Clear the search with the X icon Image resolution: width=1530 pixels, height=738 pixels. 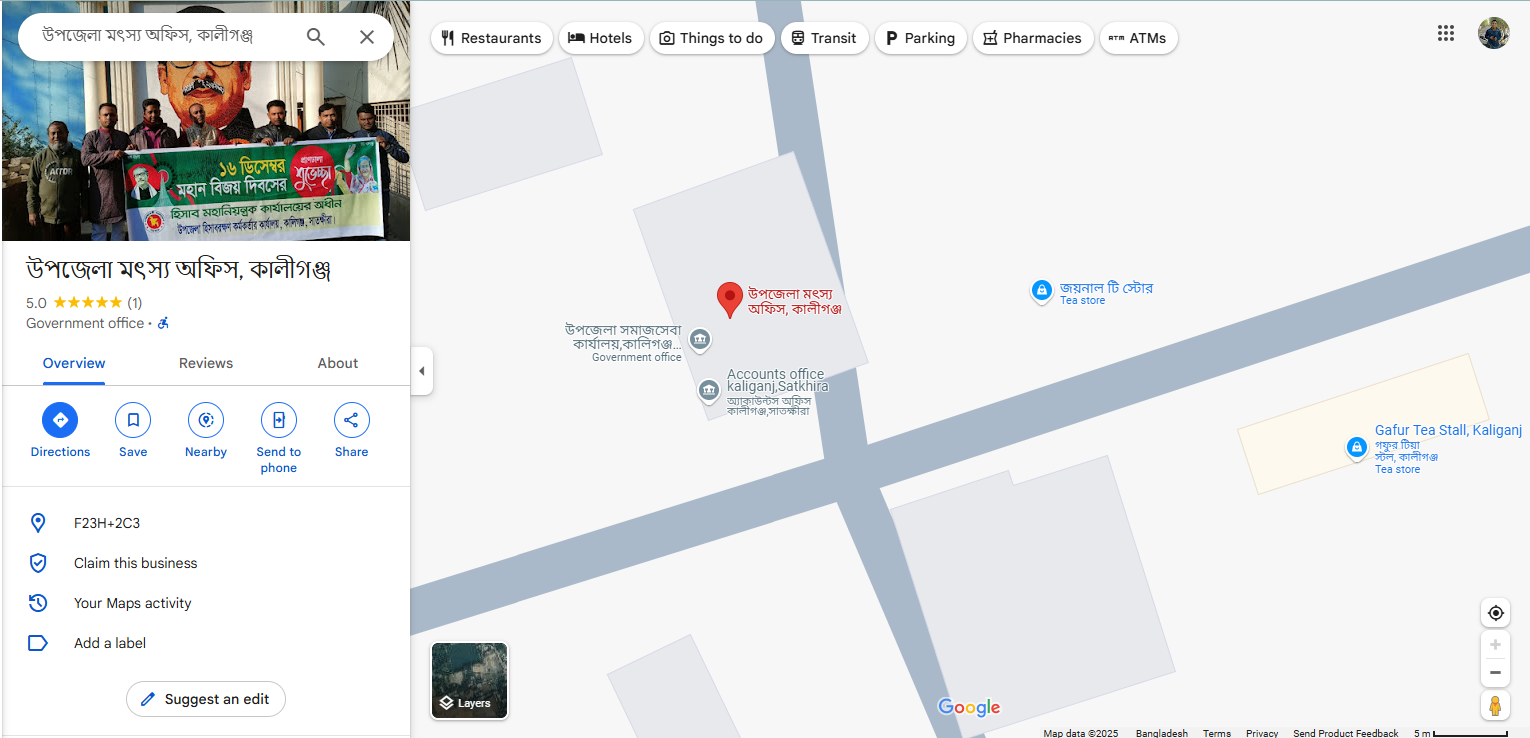click(367, 37)
